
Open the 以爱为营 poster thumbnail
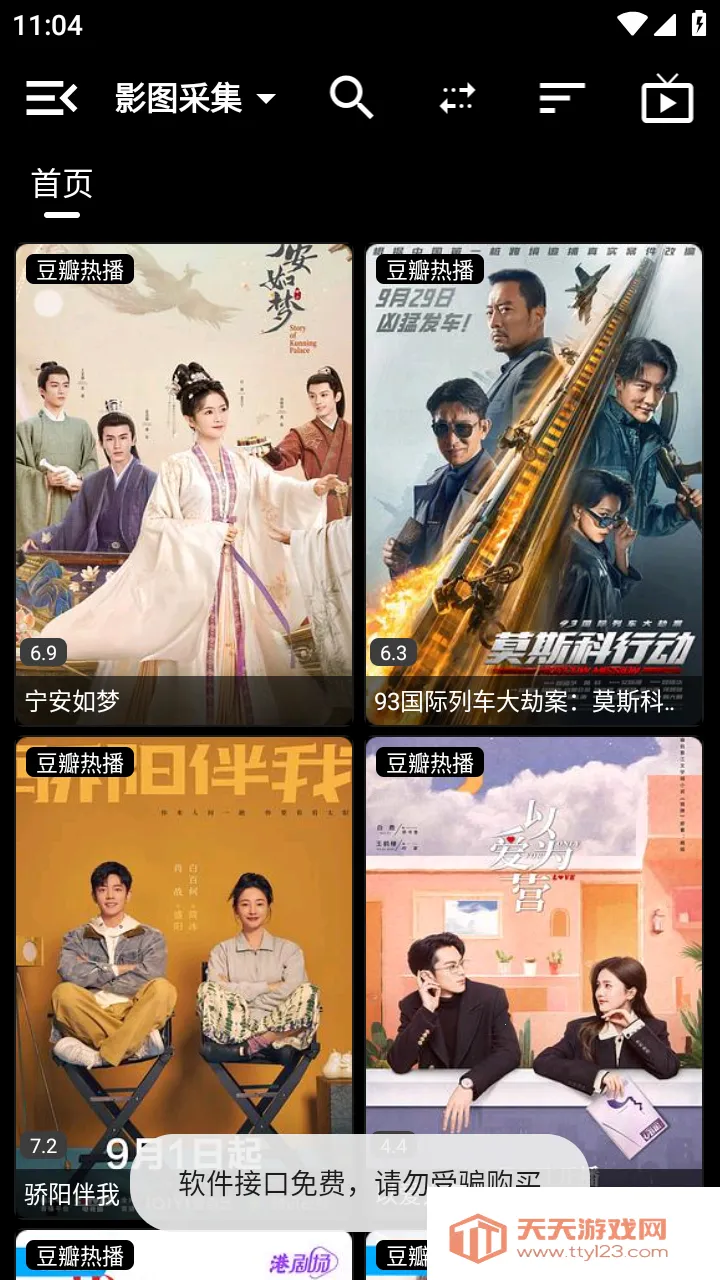point(534,940)
